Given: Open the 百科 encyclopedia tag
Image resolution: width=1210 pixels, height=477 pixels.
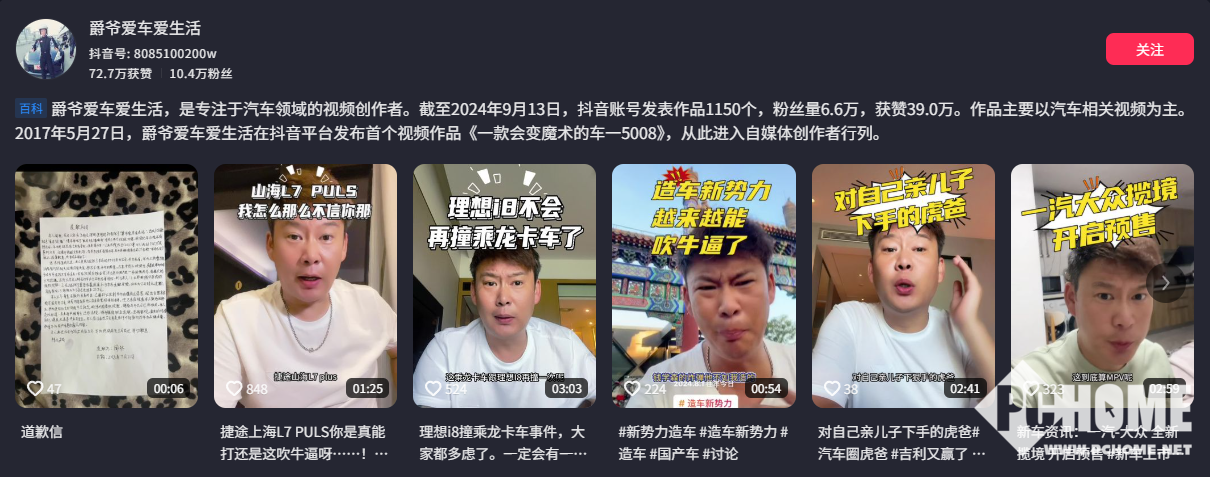Looking at the screenshot, I should [x=31, y=109].
